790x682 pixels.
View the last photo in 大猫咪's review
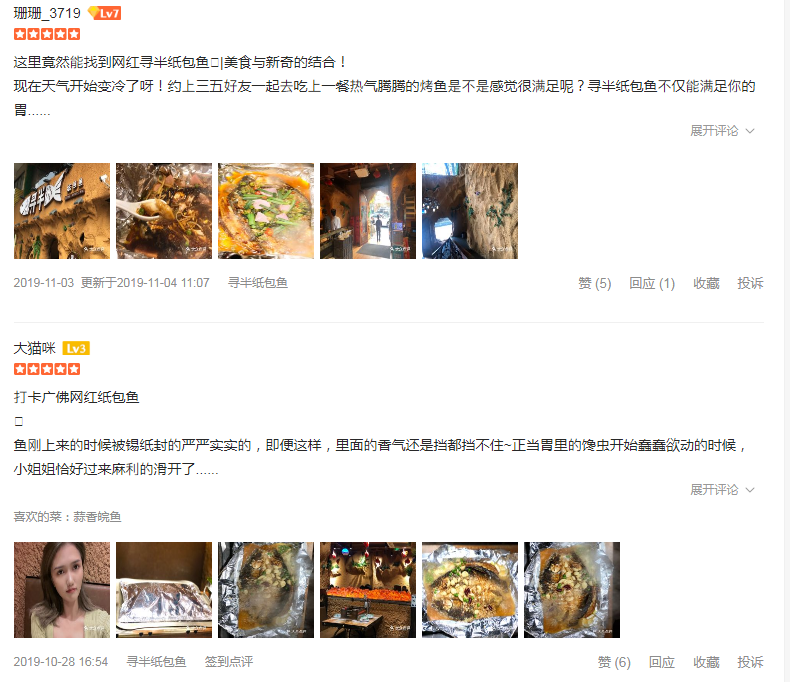(572, 590)
